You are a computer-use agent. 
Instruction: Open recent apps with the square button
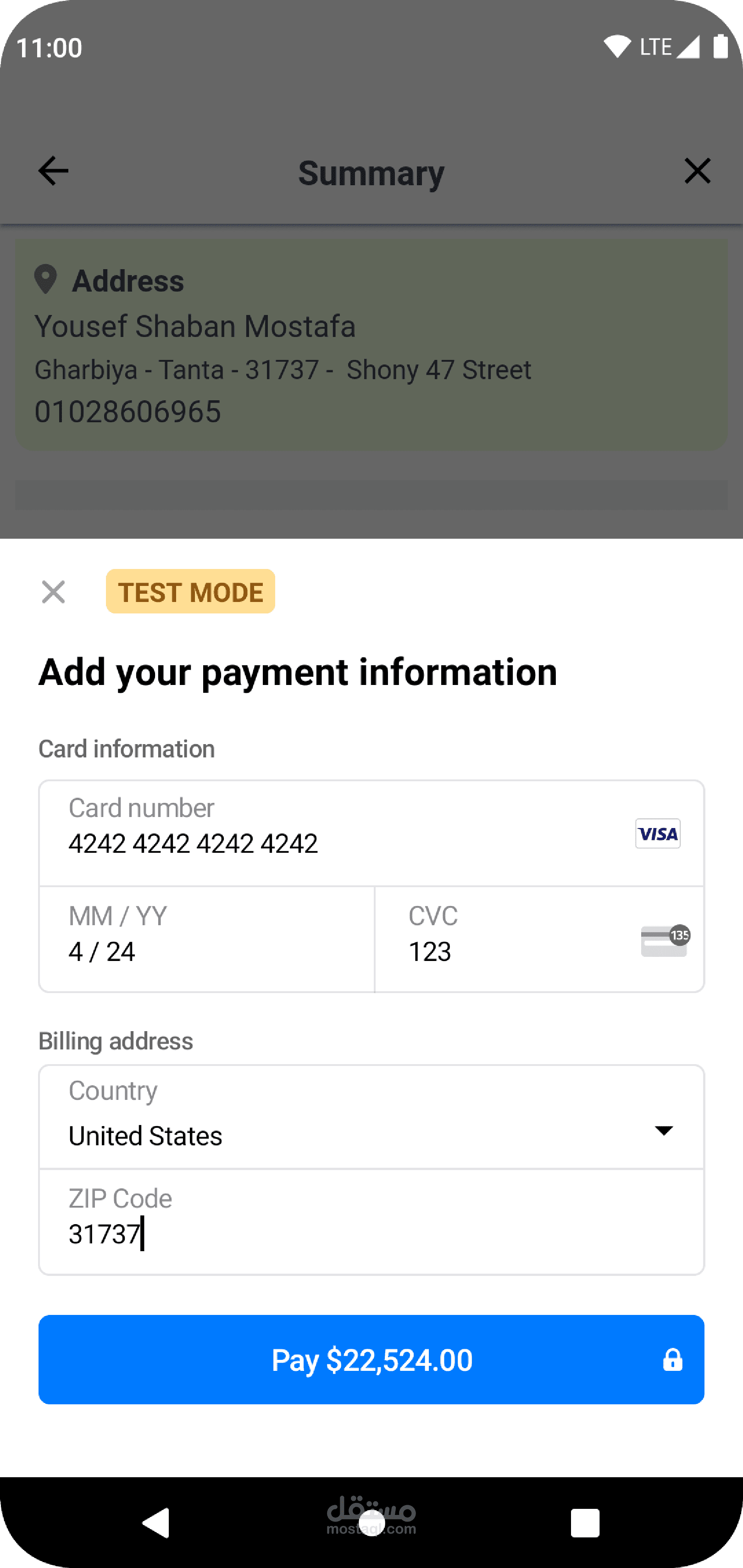[x=585, y=1524]
